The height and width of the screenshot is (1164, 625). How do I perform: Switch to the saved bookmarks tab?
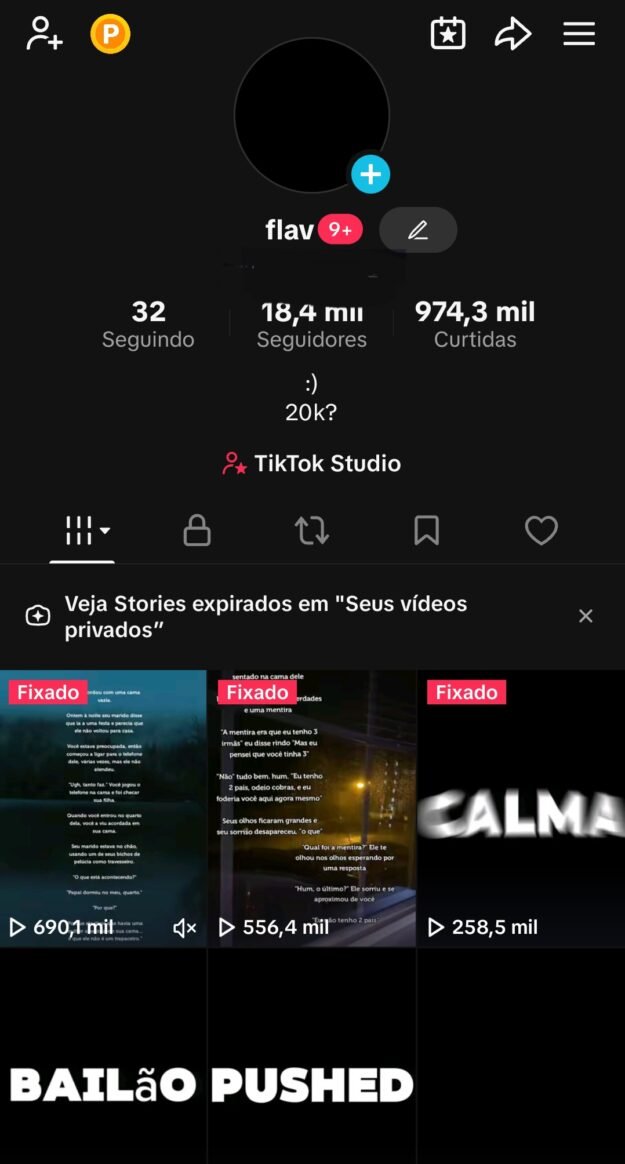tap(426, 531)
